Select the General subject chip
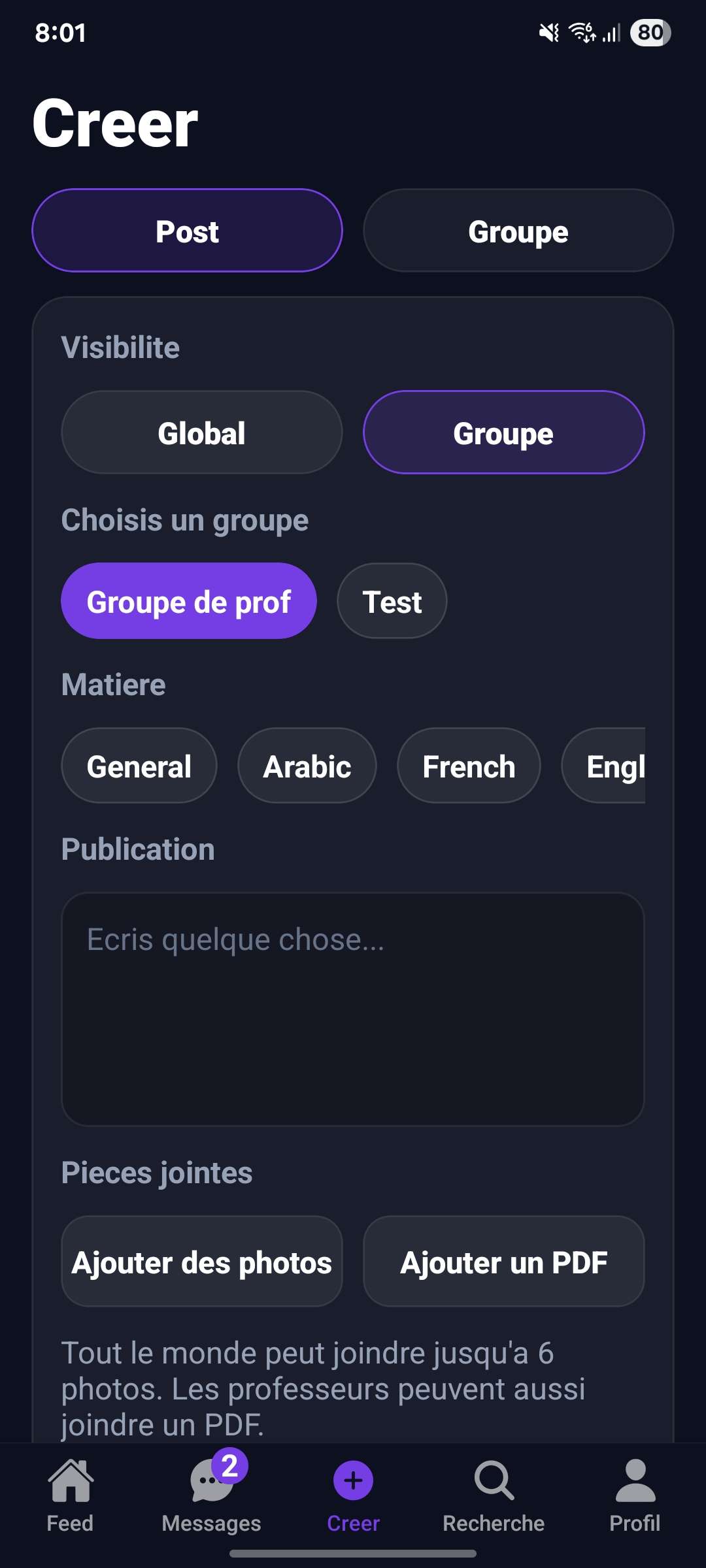The height and width of the screenshot is (1568, 706). (139, 766)
